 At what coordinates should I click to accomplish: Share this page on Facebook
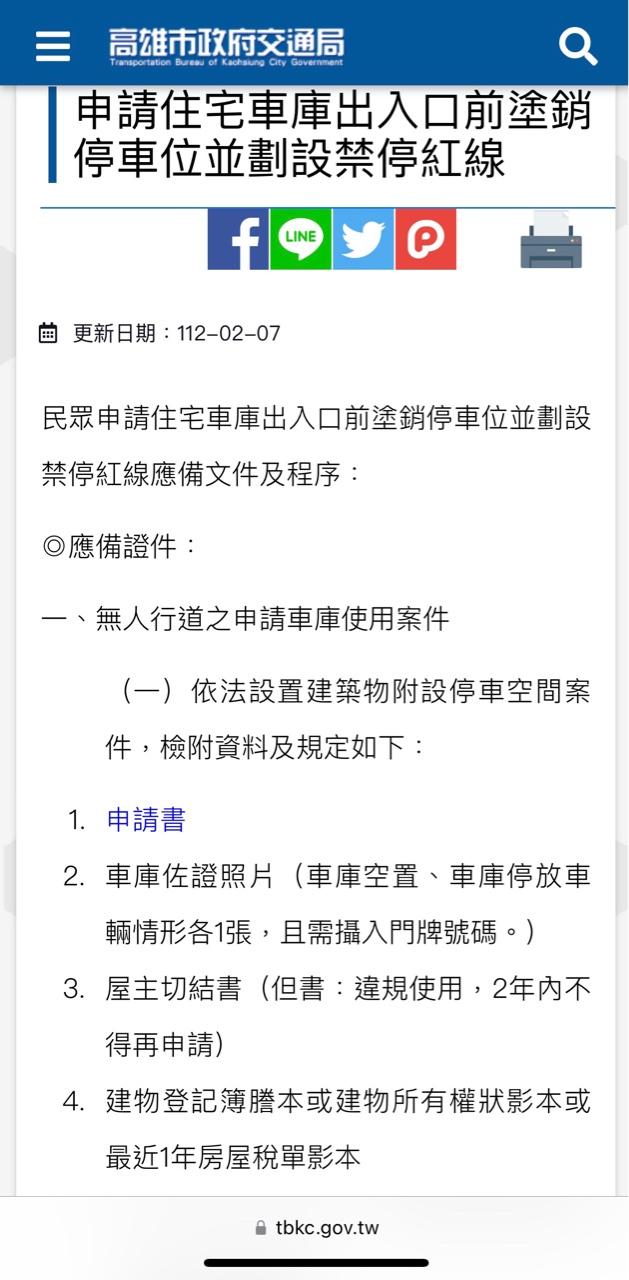(238, 239)
